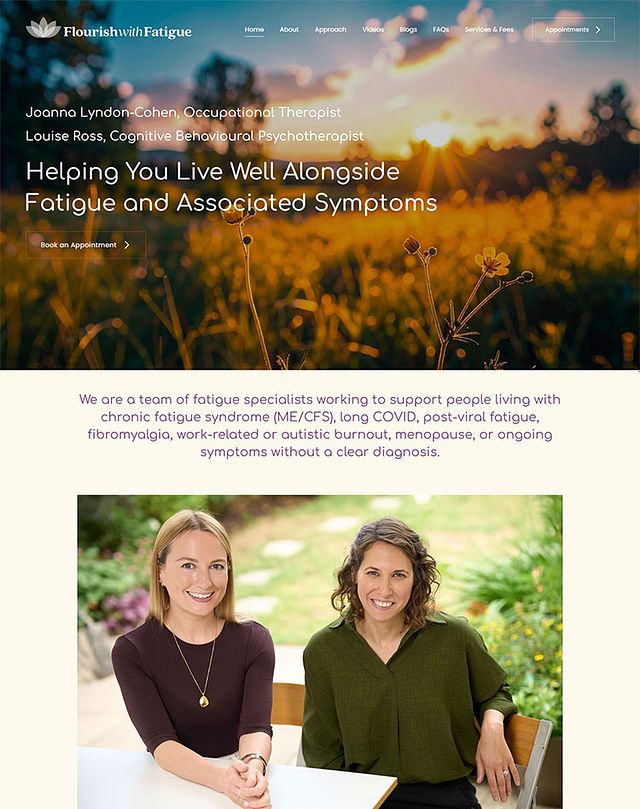Go to the About page
The image size is (640, 809).
click(x=289, y=30)
